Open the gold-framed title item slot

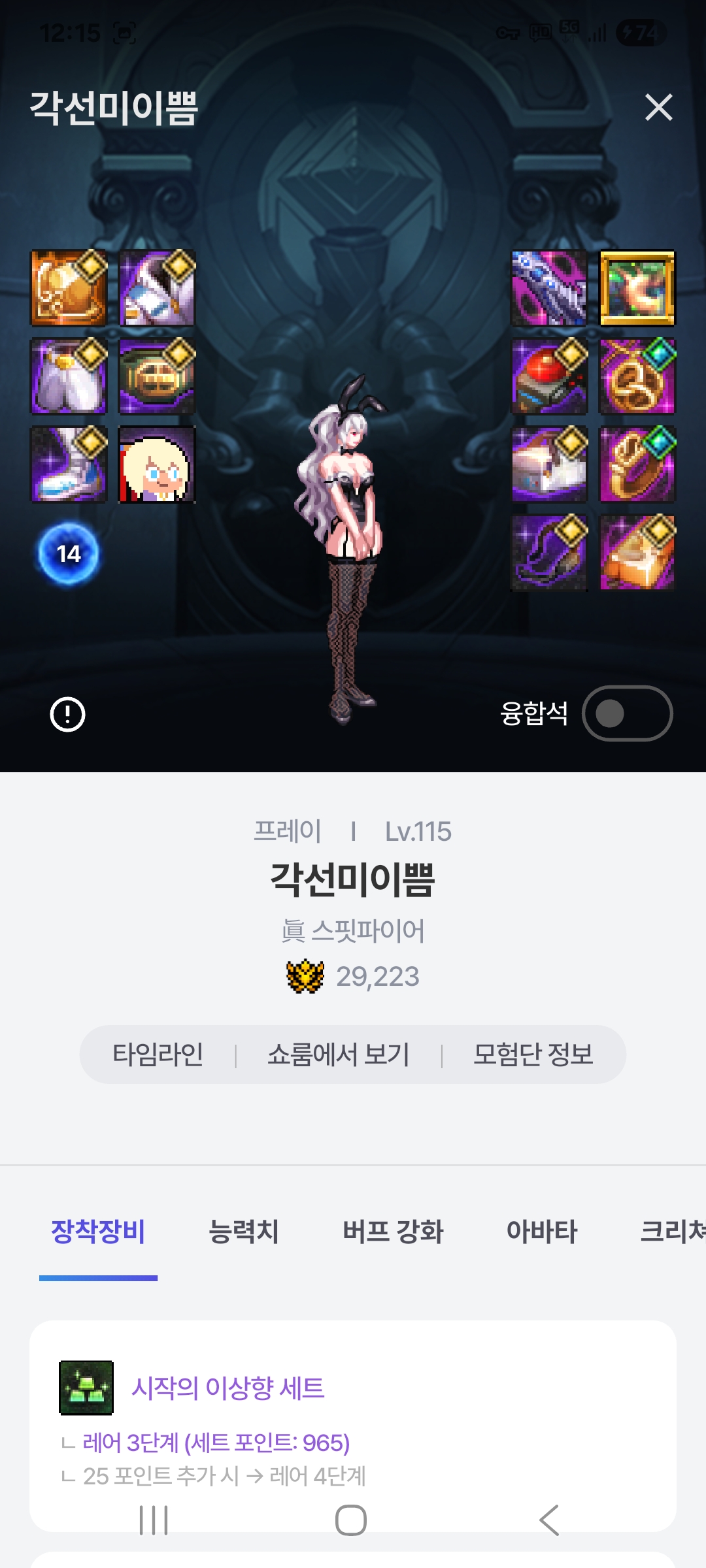(637, 288)
